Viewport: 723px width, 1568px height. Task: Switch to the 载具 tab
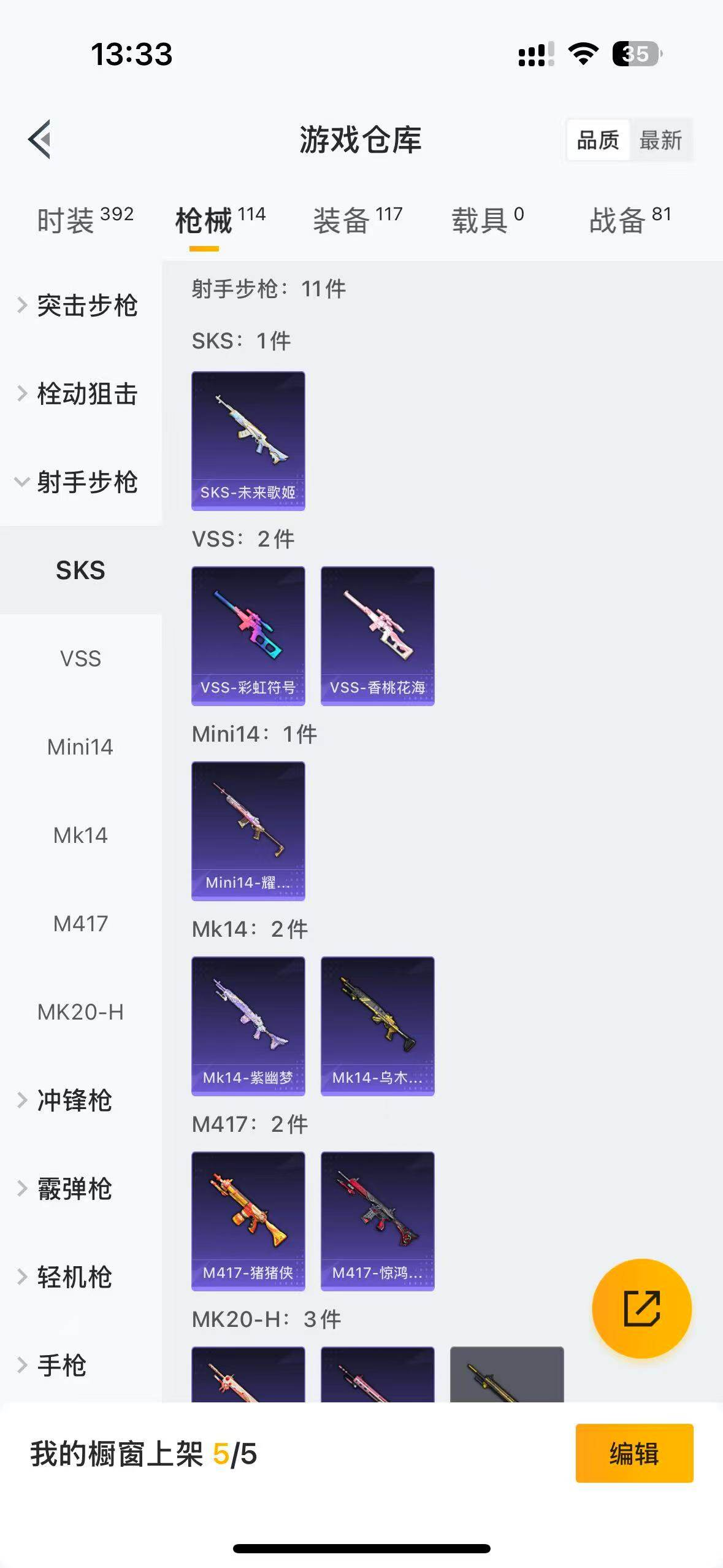tap(488, 220)
